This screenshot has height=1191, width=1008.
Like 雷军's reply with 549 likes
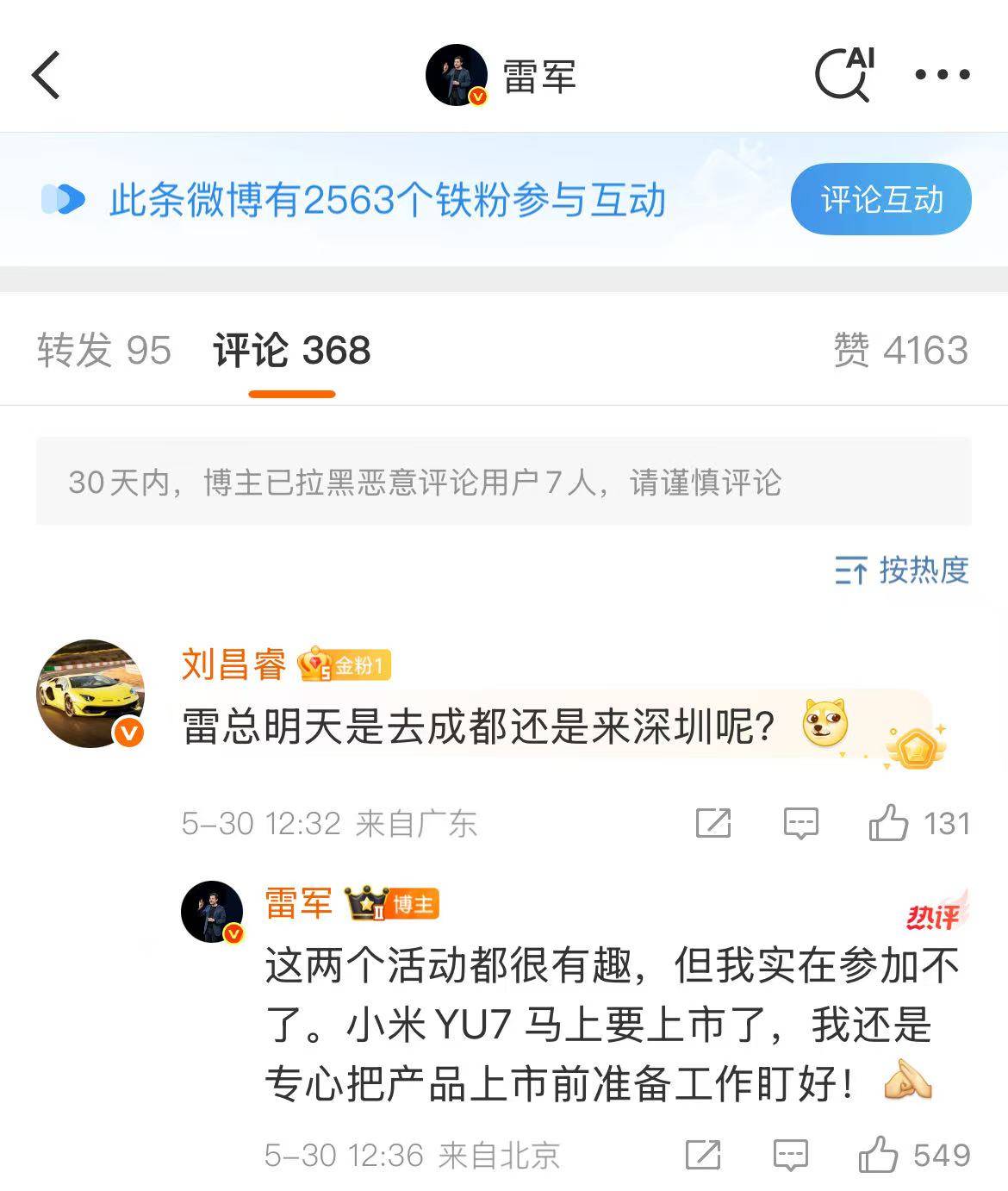pyautogui.click(x=879, y=1155)
